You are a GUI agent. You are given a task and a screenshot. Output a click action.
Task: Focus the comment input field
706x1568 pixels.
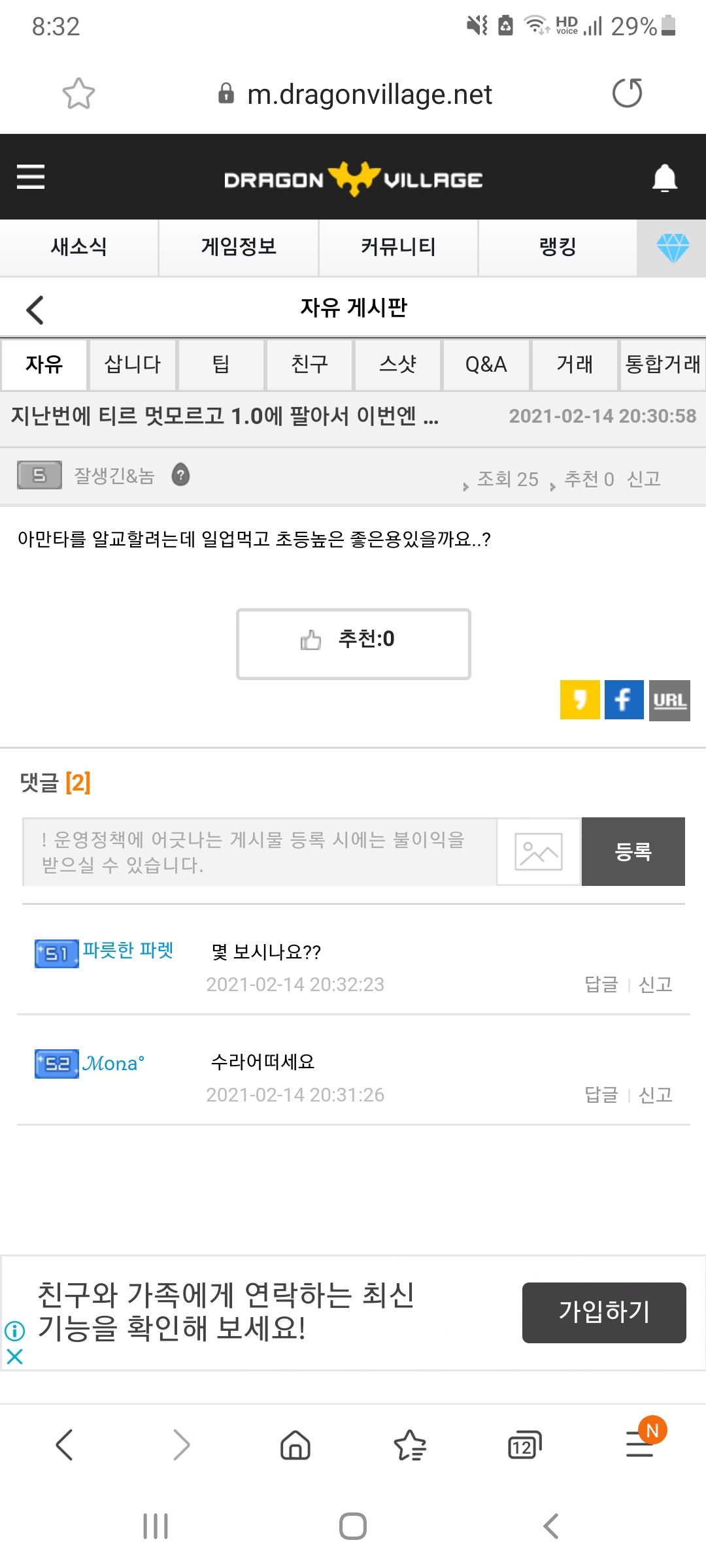pyautogui.click(x=260, y=852)
